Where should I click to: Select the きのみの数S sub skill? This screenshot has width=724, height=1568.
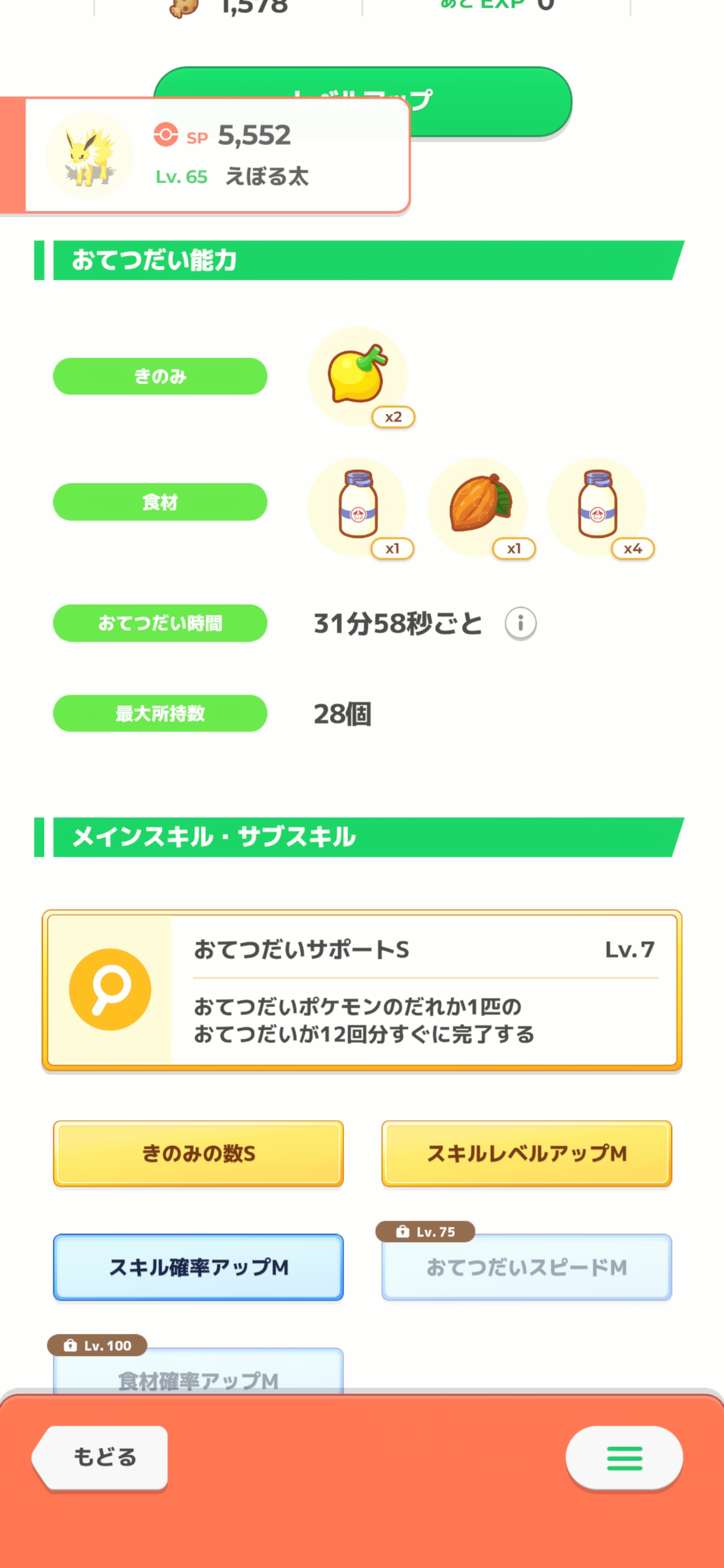199,1153
